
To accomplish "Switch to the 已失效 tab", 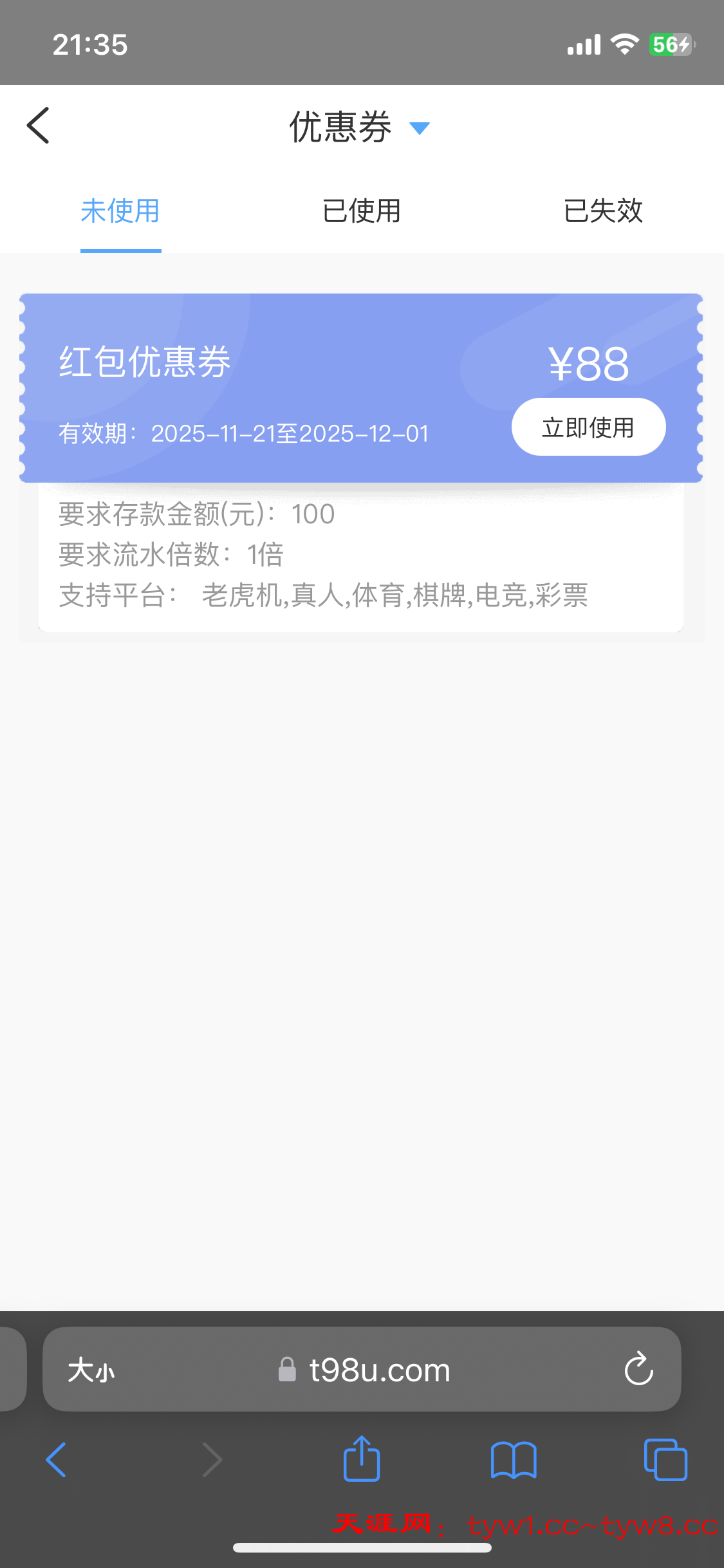I will pyautogui.click(x=603, y=210).
